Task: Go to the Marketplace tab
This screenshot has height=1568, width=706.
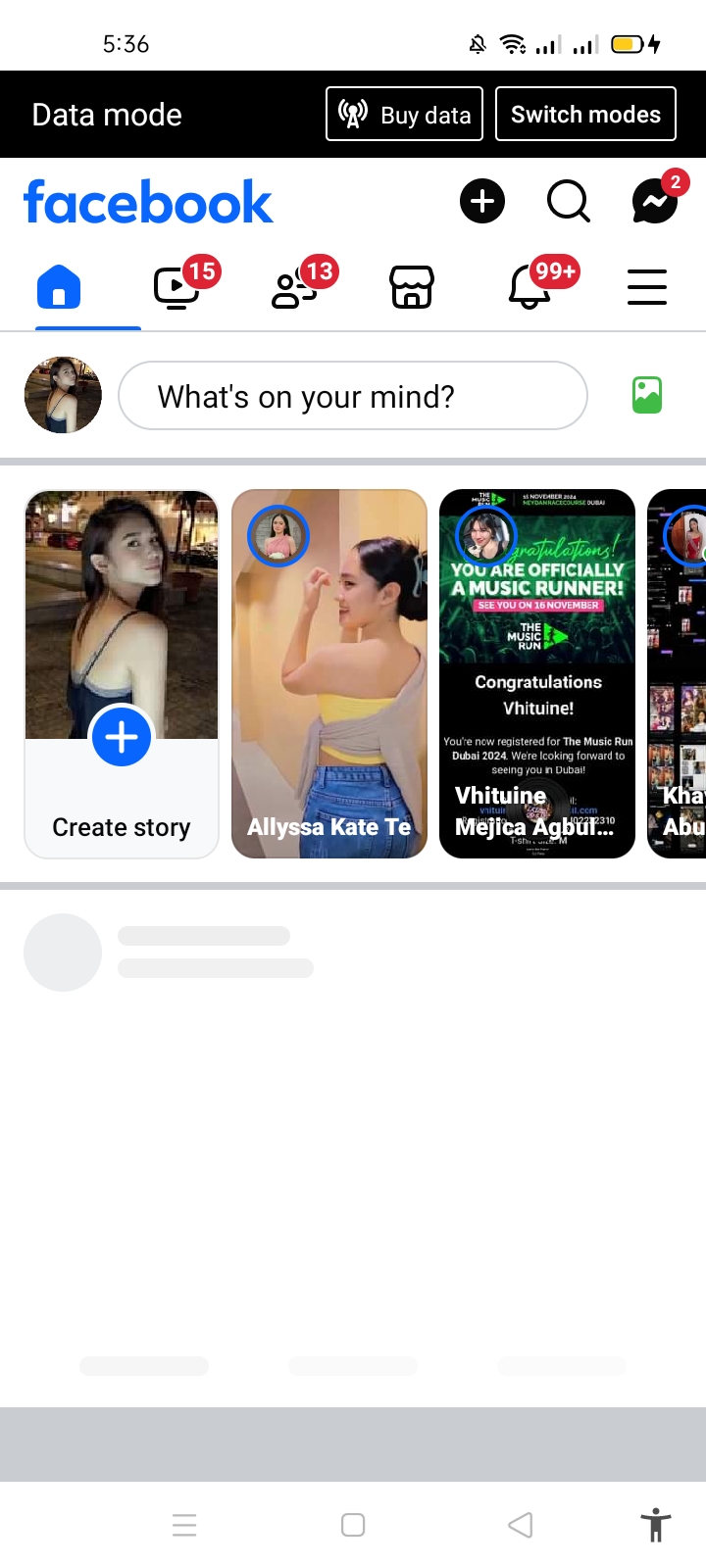Action: (x=412, y=287)
